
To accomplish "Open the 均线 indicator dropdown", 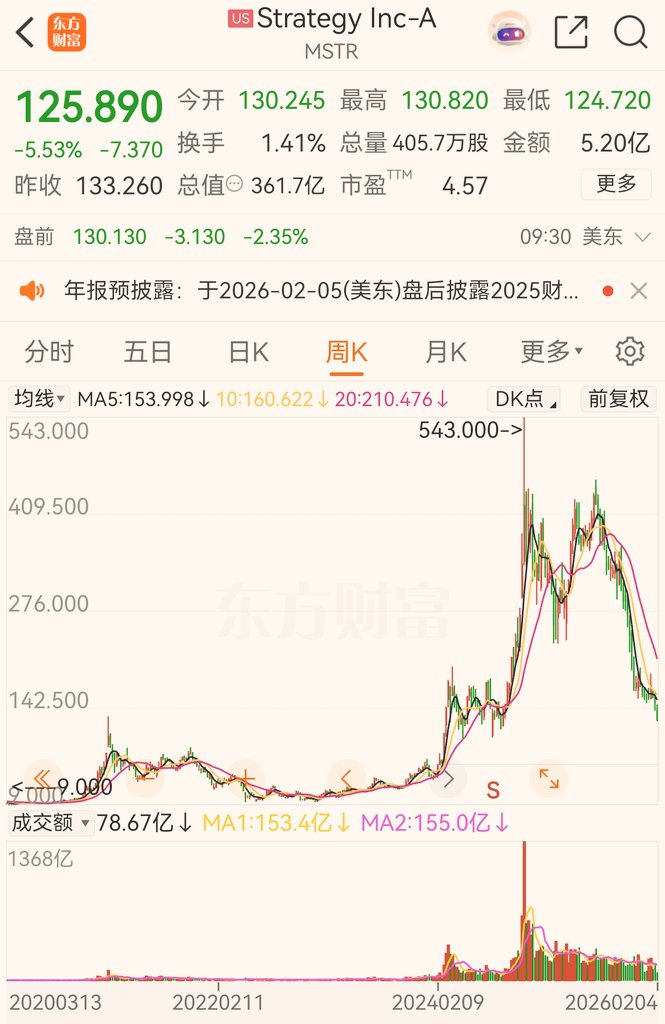I will coord(40,399).
